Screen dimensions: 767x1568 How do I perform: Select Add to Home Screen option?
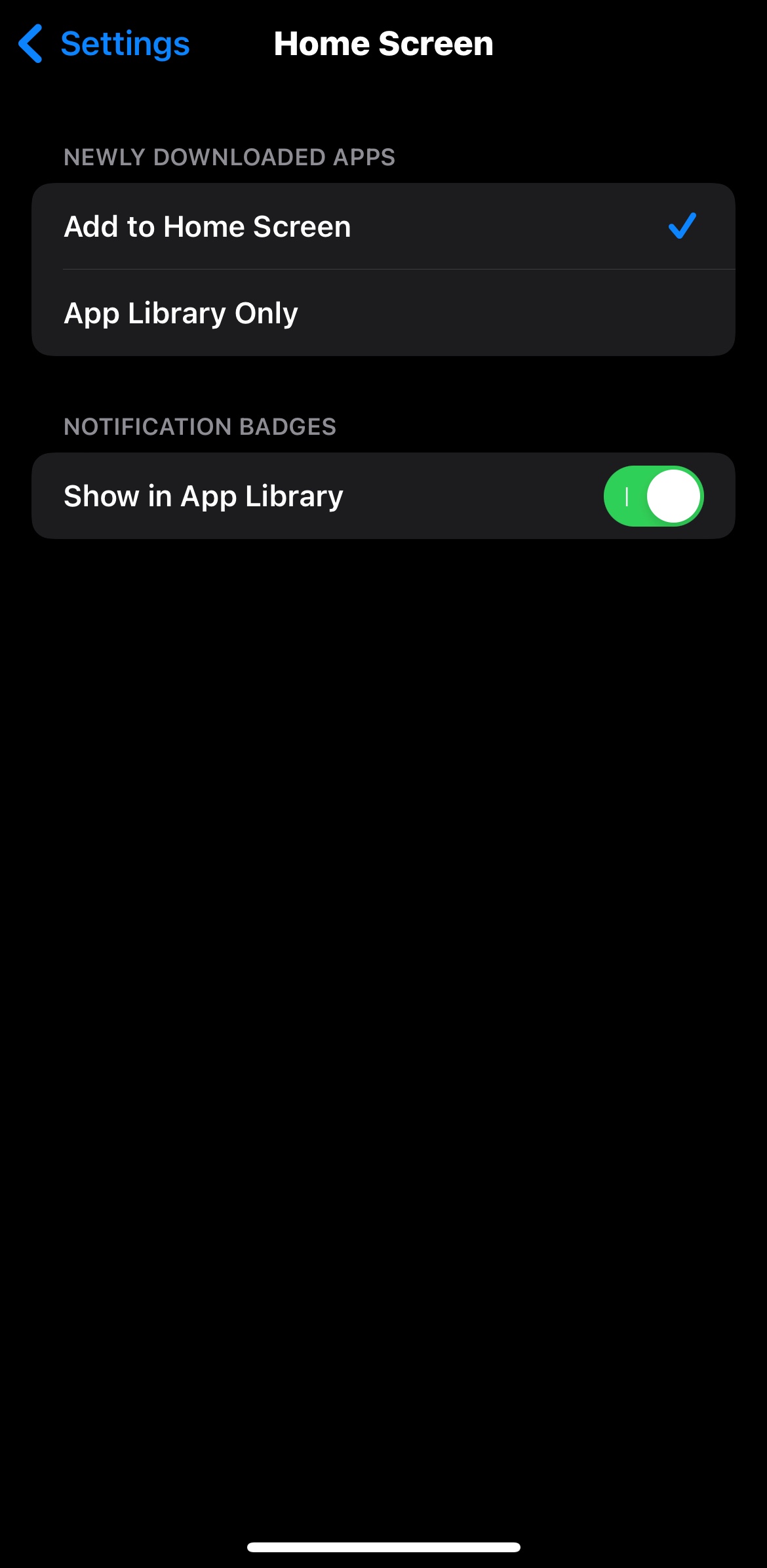[x=383, y=227]
